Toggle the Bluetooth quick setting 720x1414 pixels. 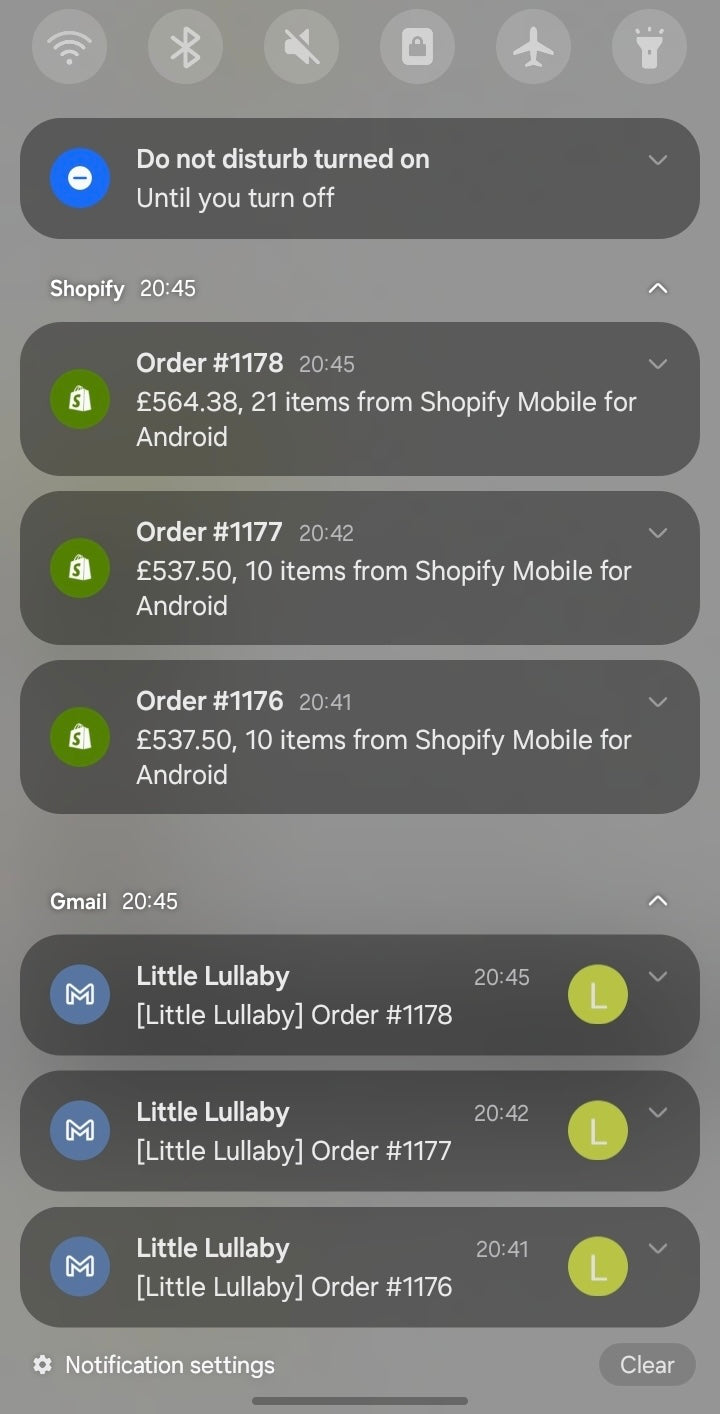click(185, 47)
